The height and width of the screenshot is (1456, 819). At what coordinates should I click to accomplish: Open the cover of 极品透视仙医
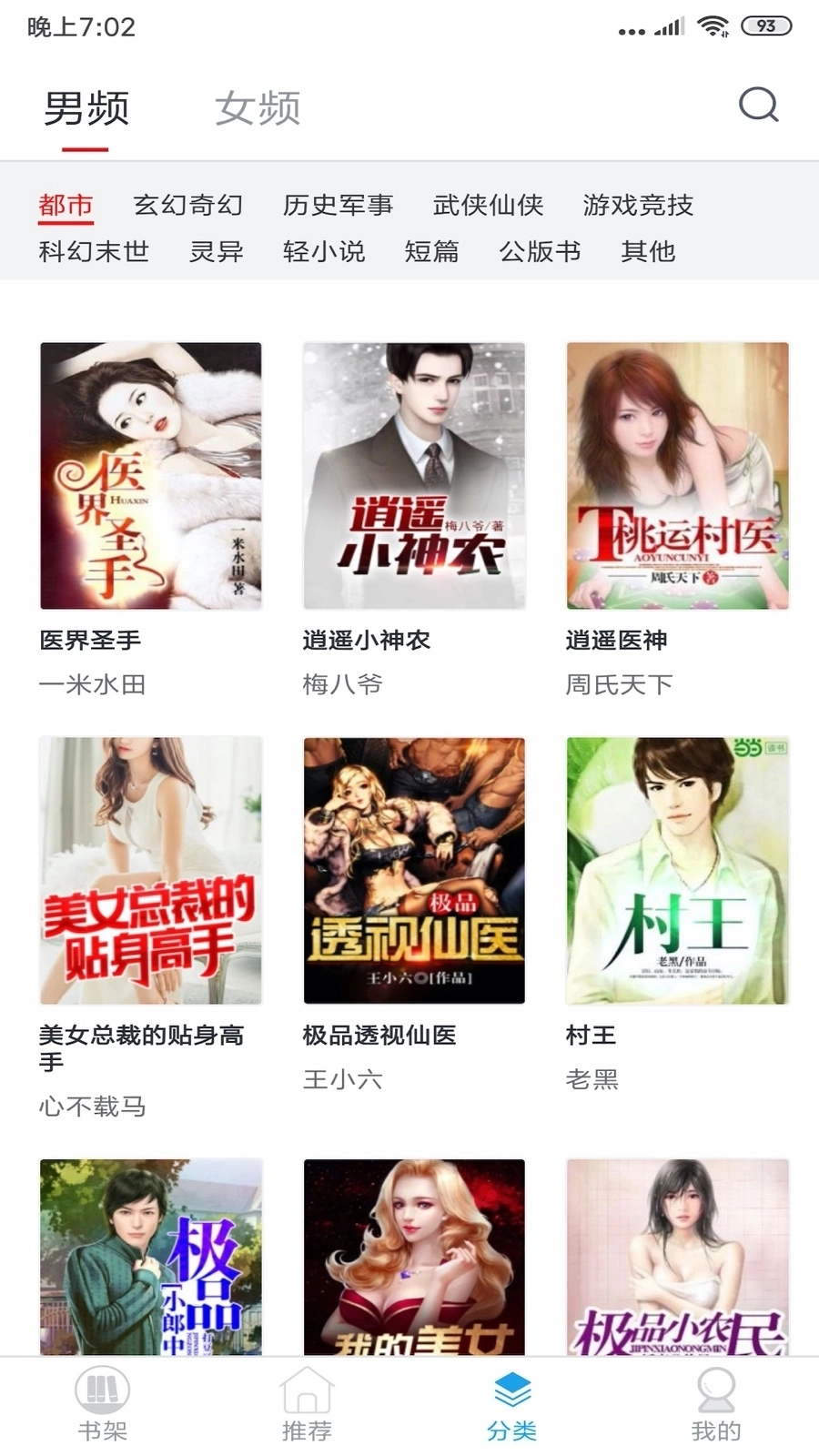[414, 869]
